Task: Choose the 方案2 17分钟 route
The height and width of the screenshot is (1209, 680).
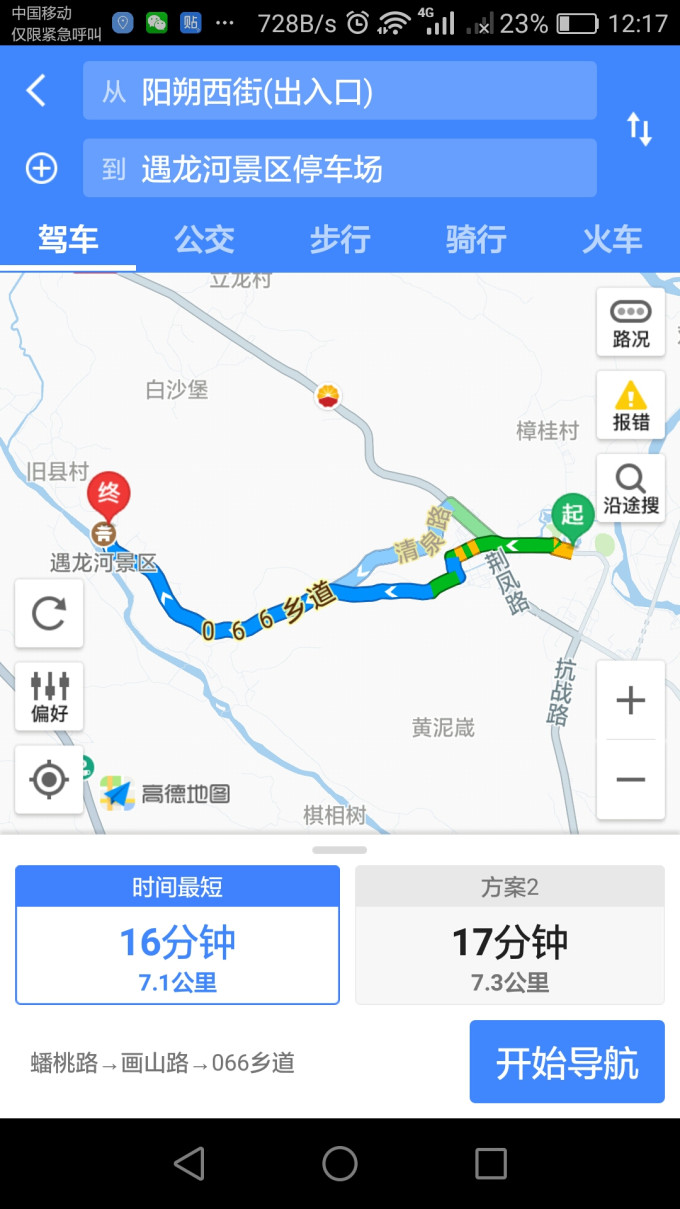Action: (509, 935)
